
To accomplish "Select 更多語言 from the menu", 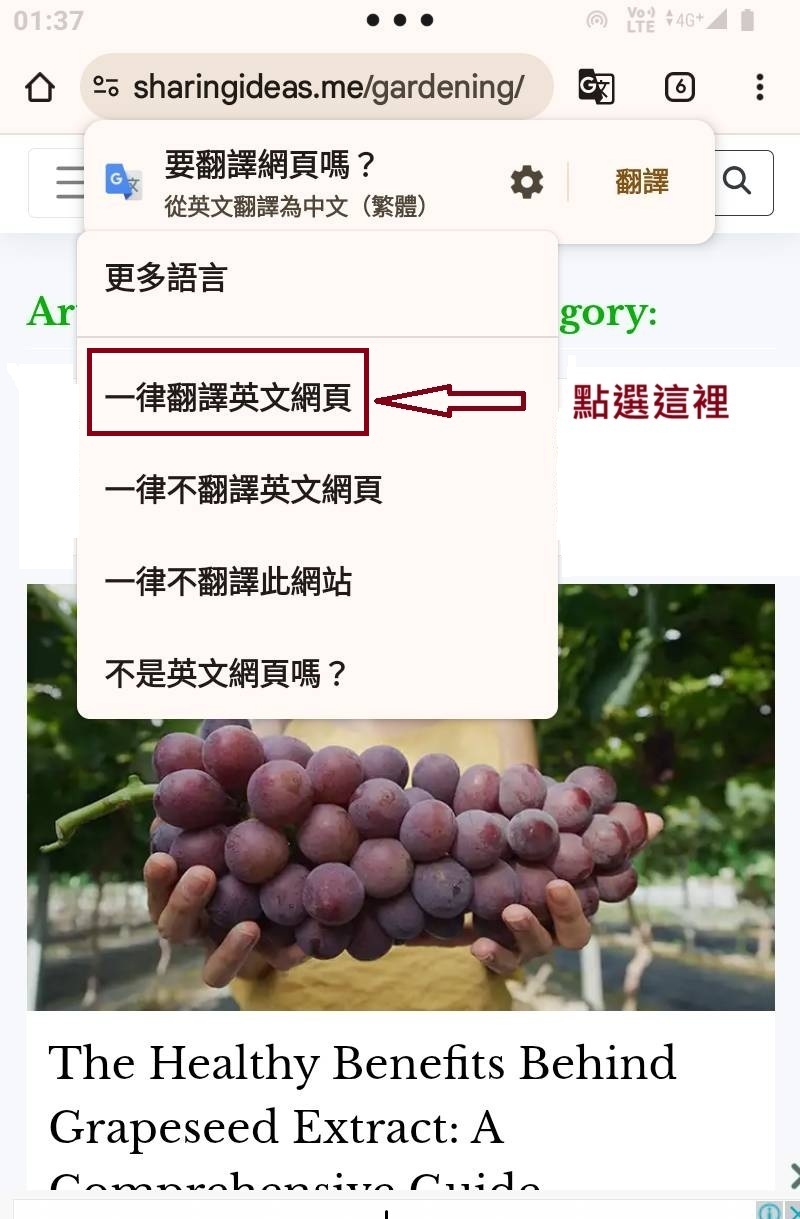I will tap(166, 278).
